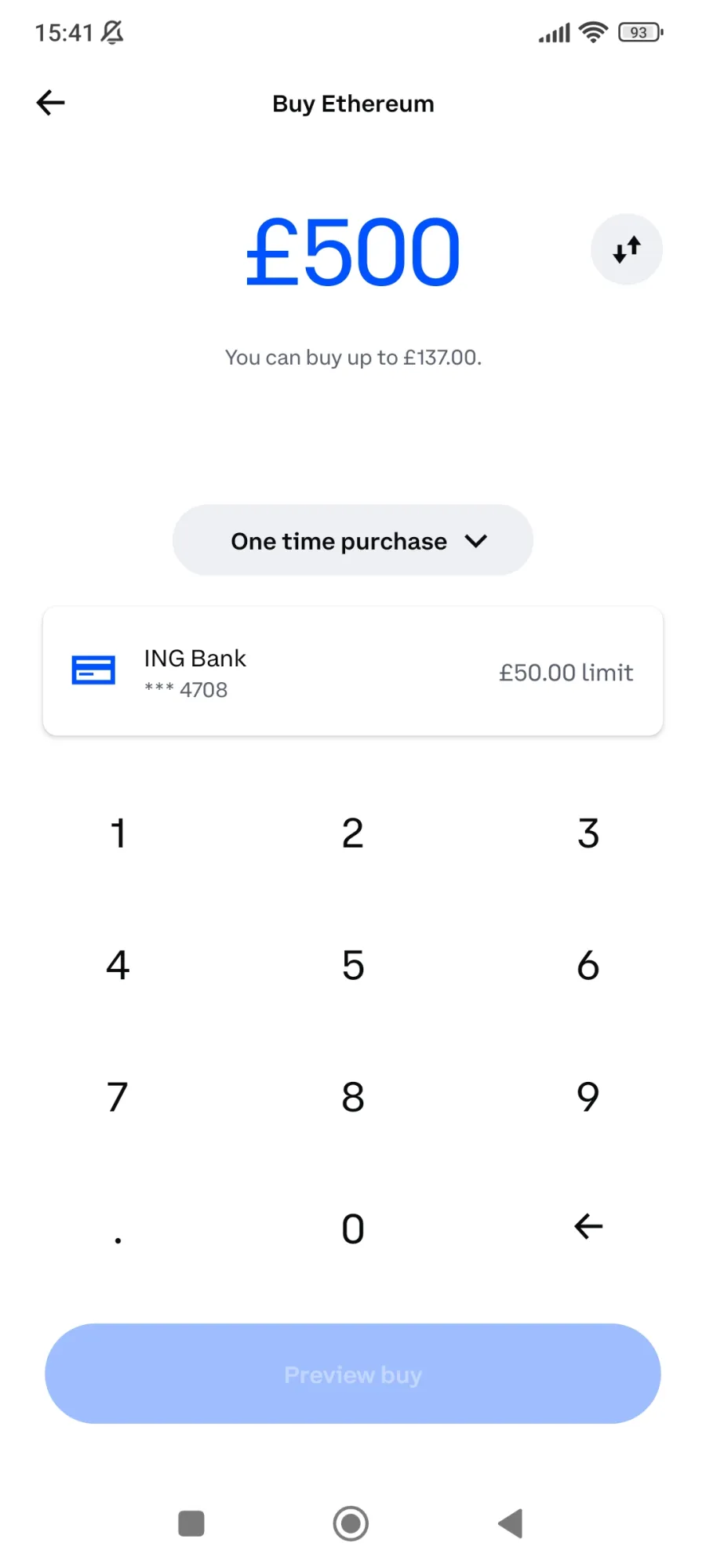Enter digit 4 on the keypad

pos(118,965)
